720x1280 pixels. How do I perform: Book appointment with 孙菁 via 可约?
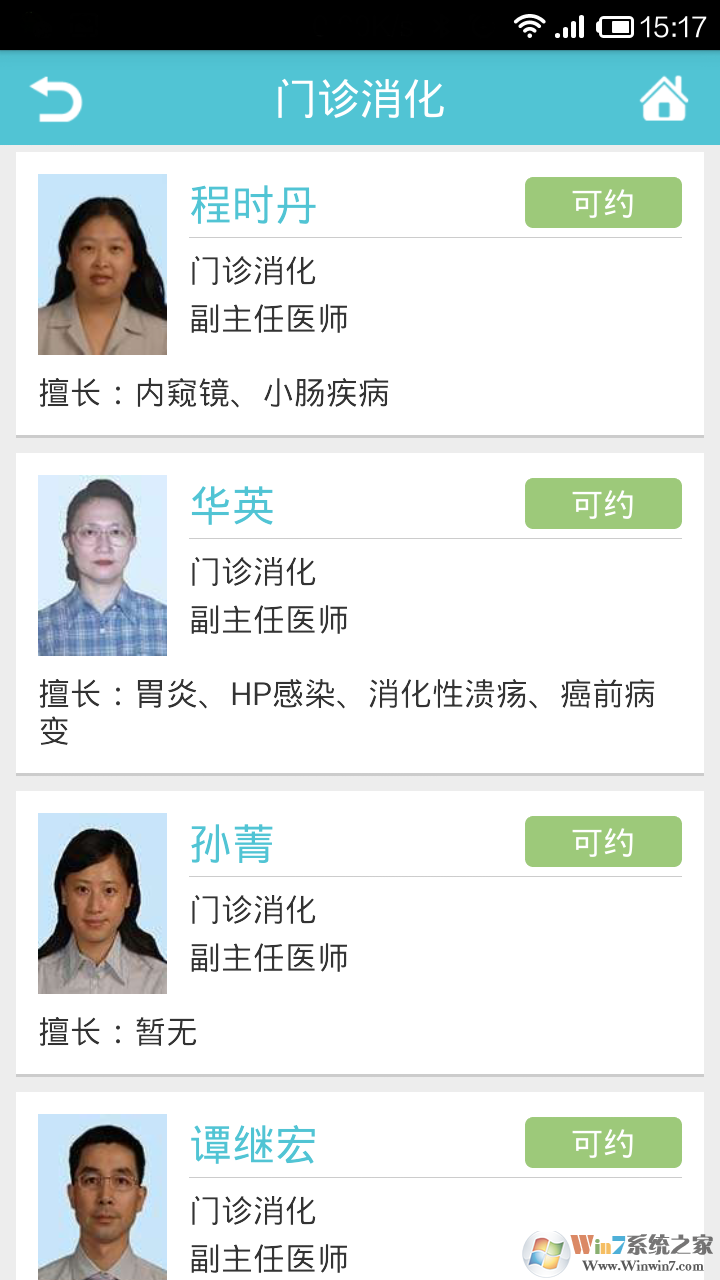pyautogui.click(x=603, y=842)
